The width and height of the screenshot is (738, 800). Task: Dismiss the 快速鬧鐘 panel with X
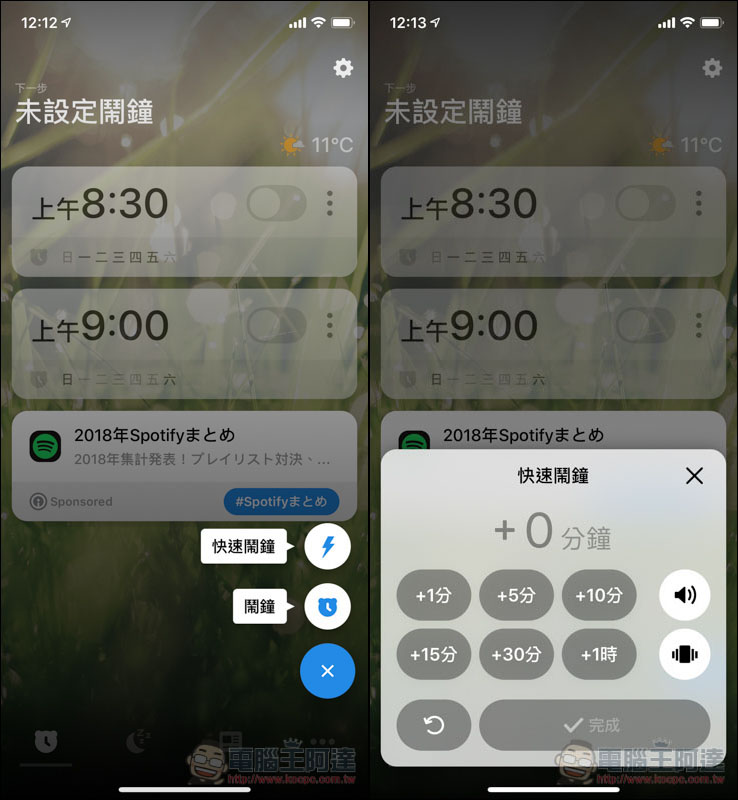(694, 476)
